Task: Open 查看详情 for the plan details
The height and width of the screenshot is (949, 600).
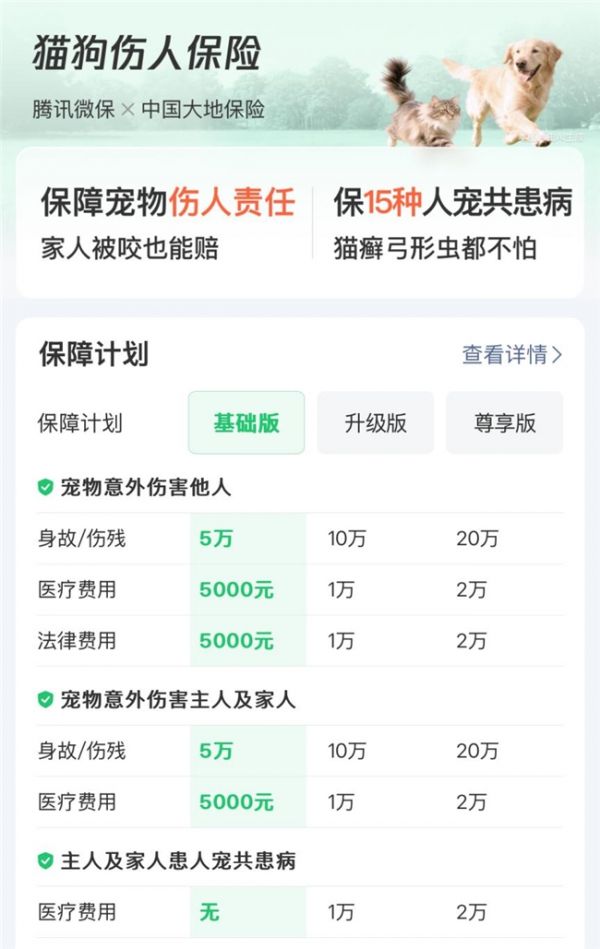Action: [x=511, y=354]
